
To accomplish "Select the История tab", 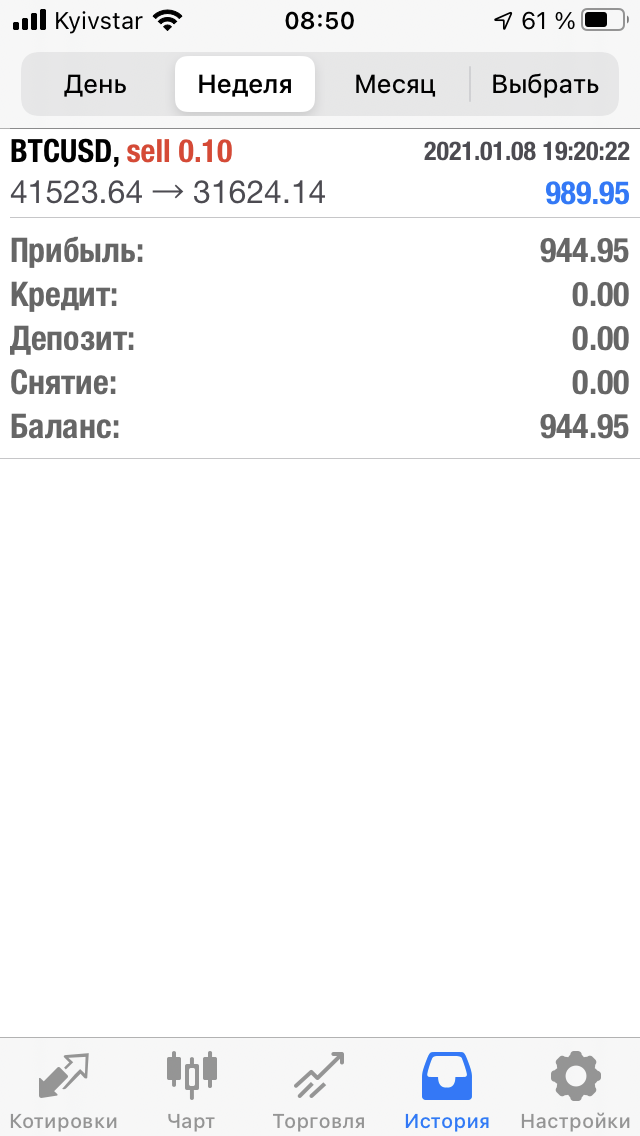I will (x=447, y=1090).
